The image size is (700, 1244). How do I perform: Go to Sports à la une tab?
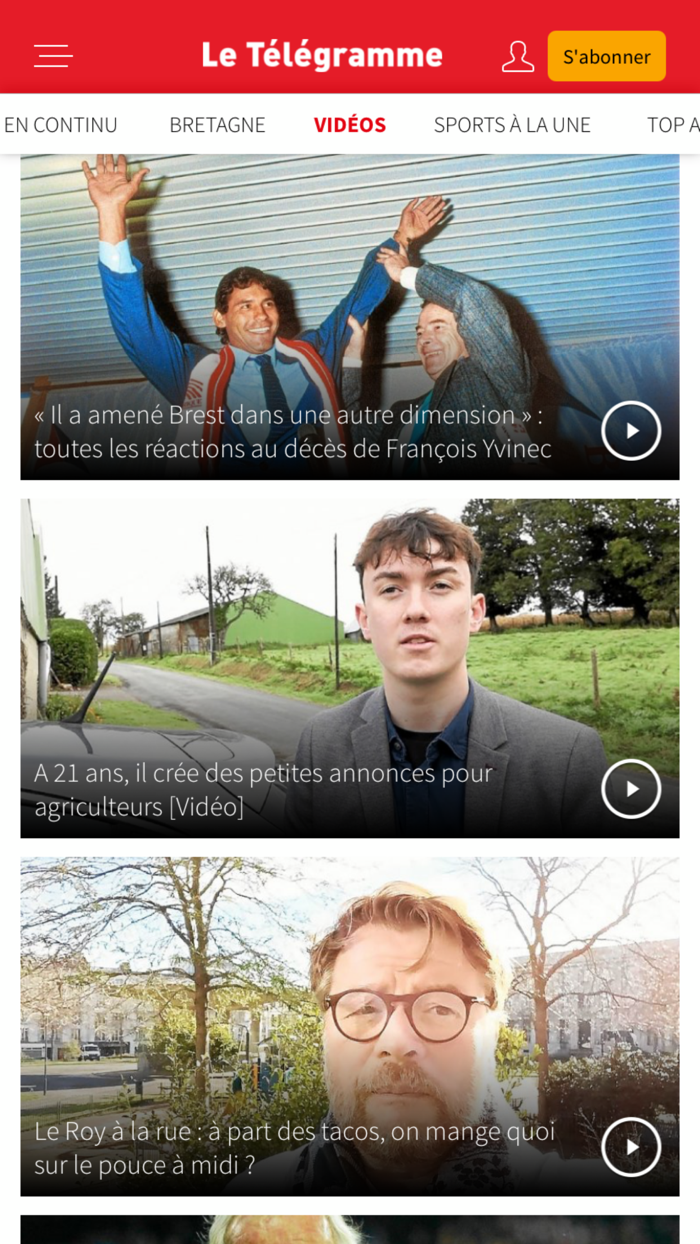point(512,125)
